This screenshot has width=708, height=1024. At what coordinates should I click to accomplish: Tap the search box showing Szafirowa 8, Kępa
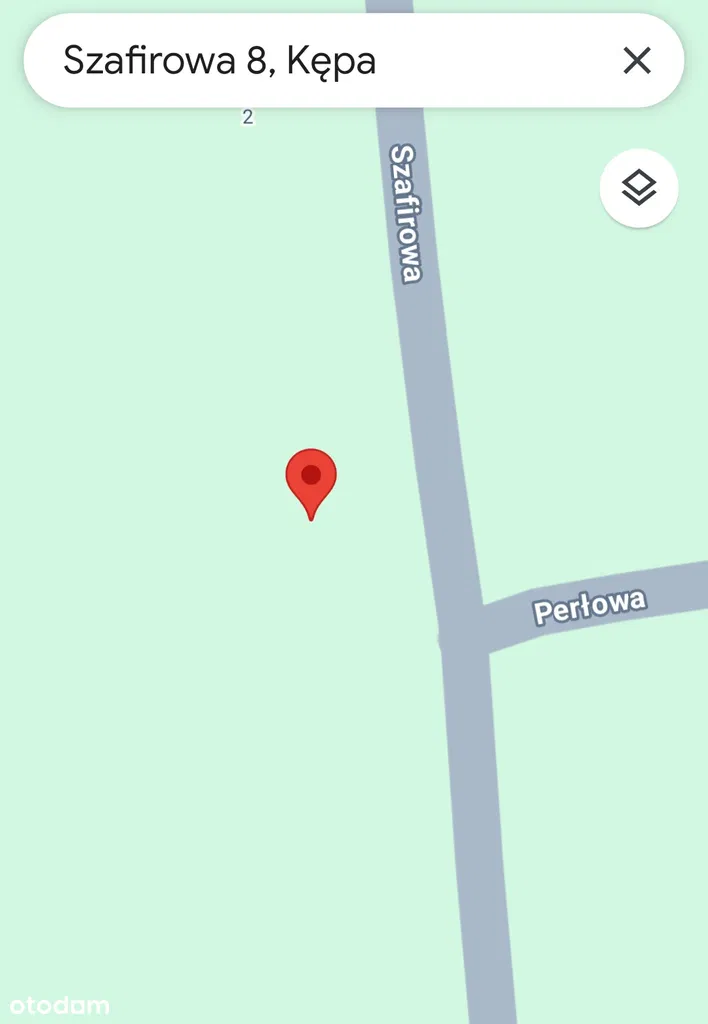tap(300, 61)
